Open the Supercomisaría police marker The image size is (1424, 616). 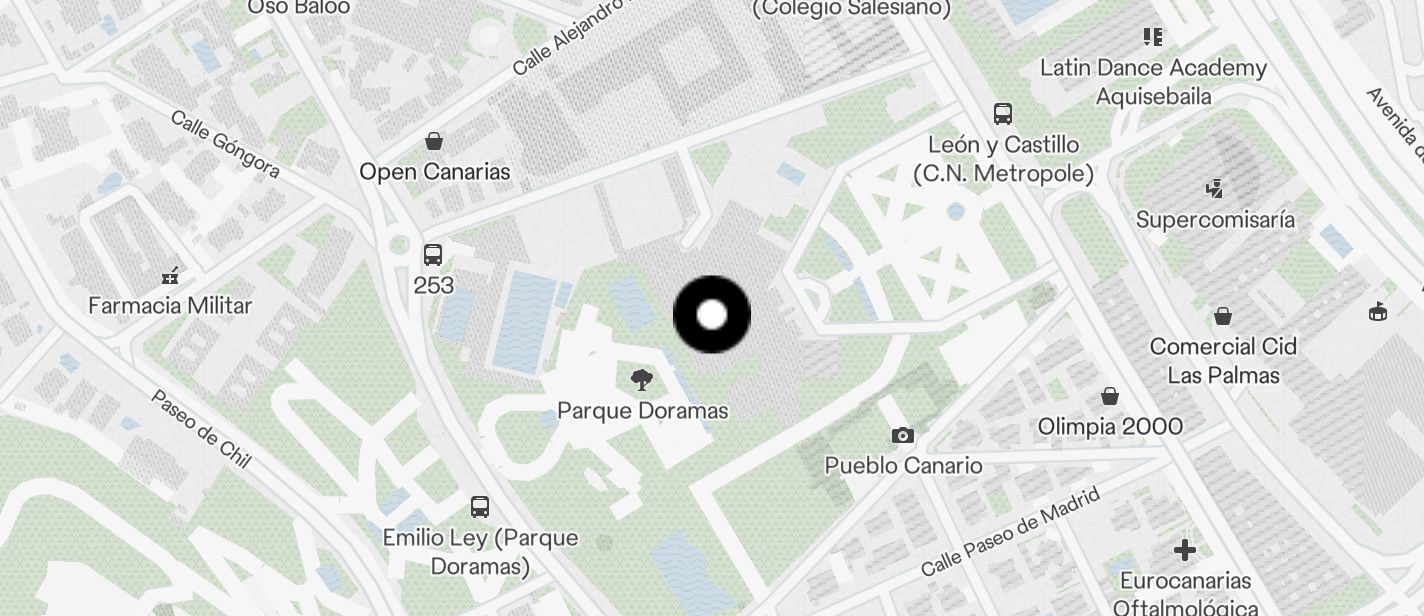(1215, 188)
